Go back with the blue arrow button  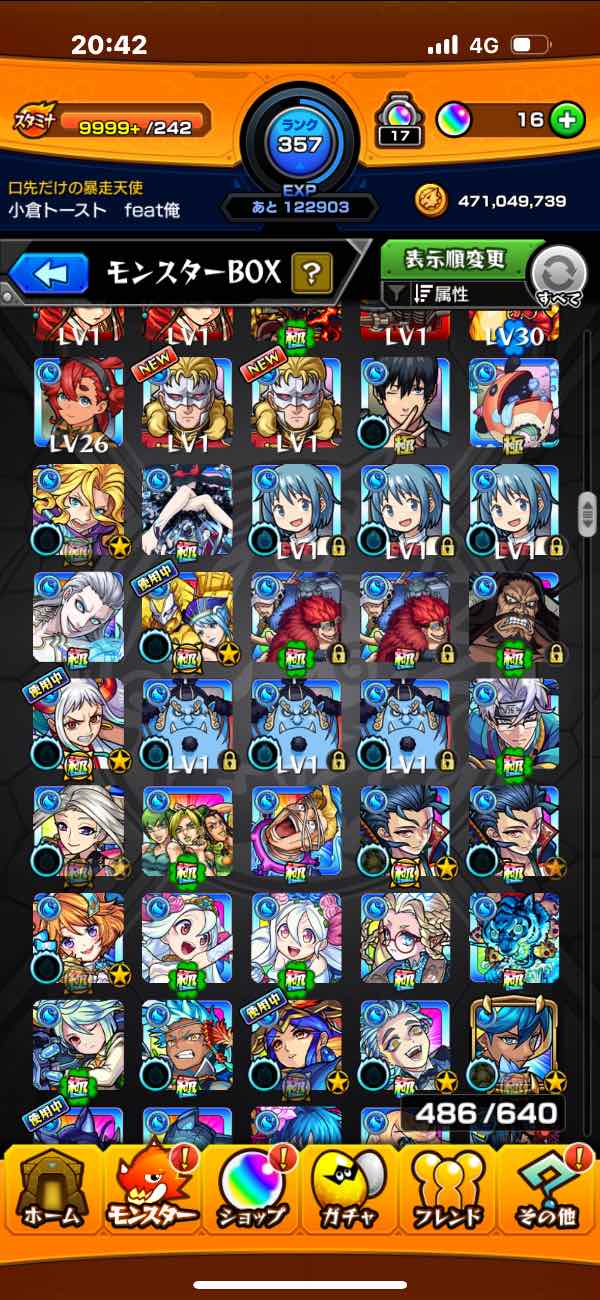tap(50, 272)
